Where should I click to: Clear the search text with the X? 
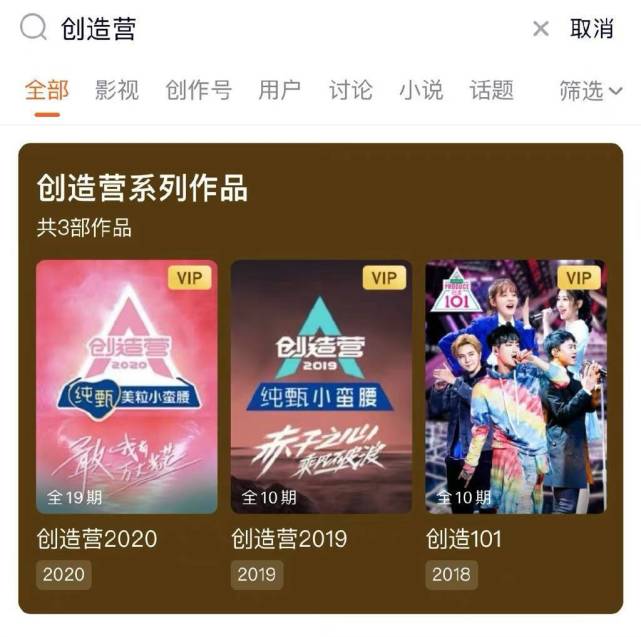point(541,29)
